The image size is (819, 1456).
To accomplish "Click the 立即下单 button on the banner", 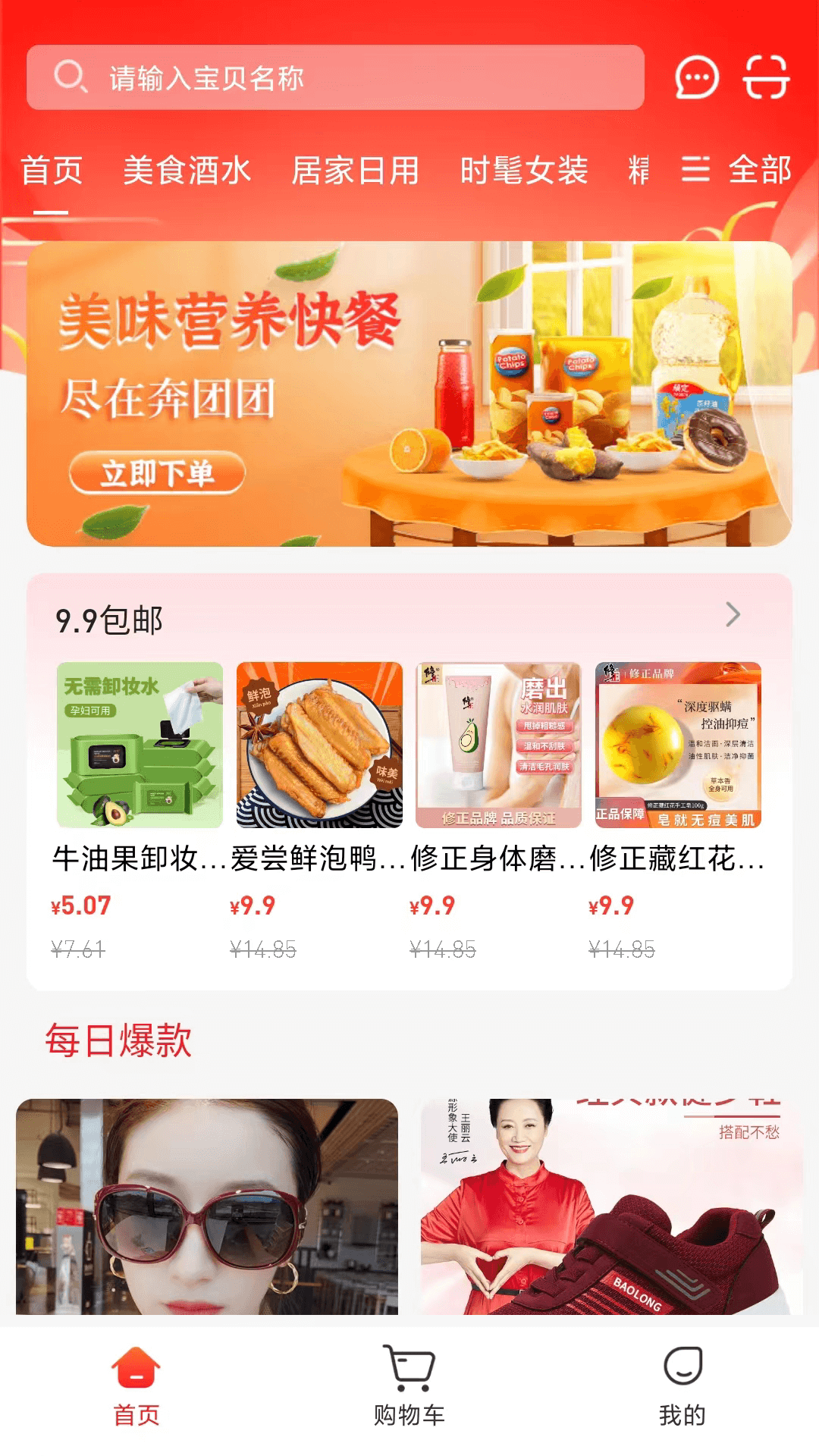I will click(x=157, y=472).
